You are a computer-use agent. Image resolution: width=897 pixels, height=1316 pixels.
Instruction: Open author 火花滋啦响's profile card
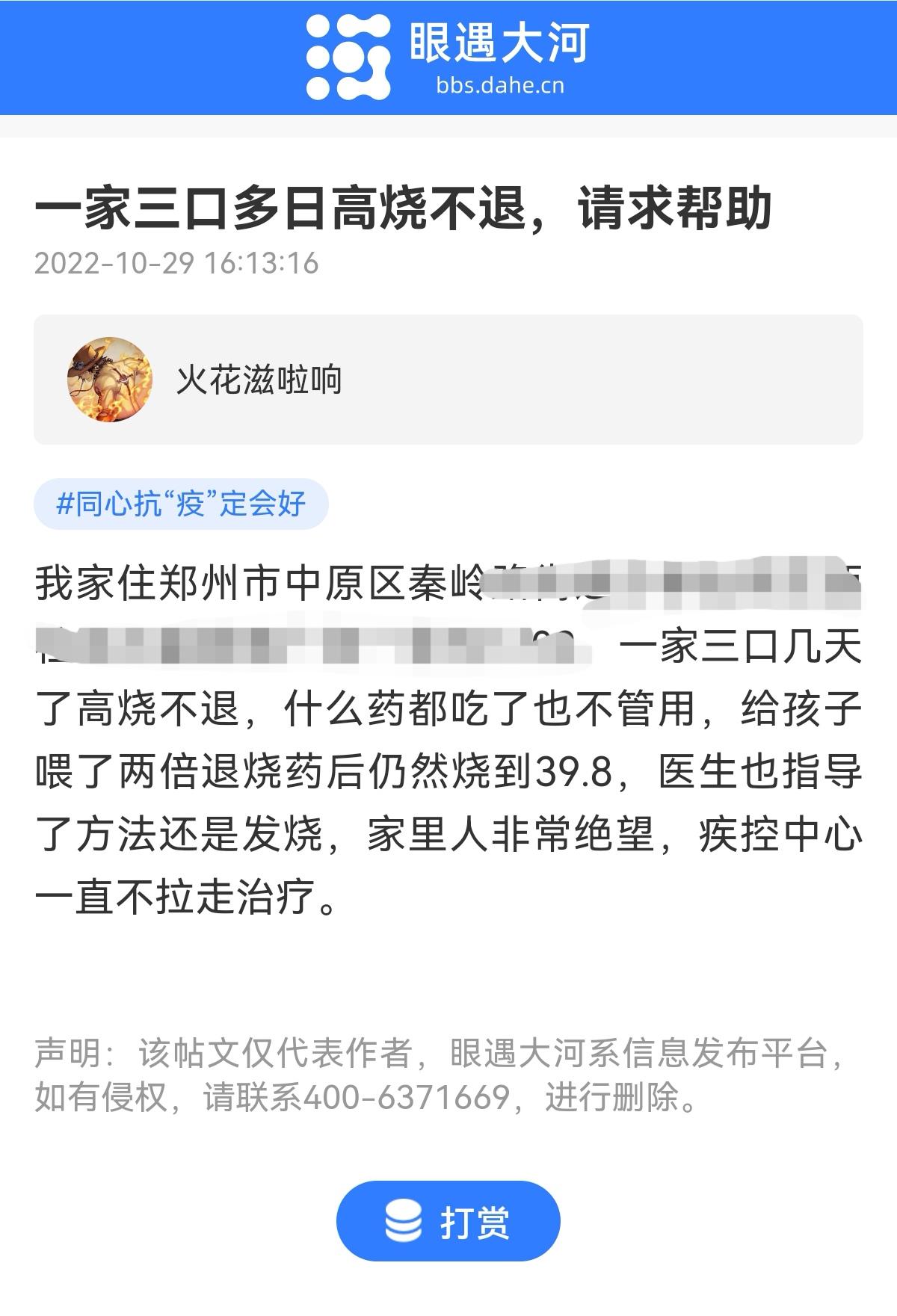[447, 380]
